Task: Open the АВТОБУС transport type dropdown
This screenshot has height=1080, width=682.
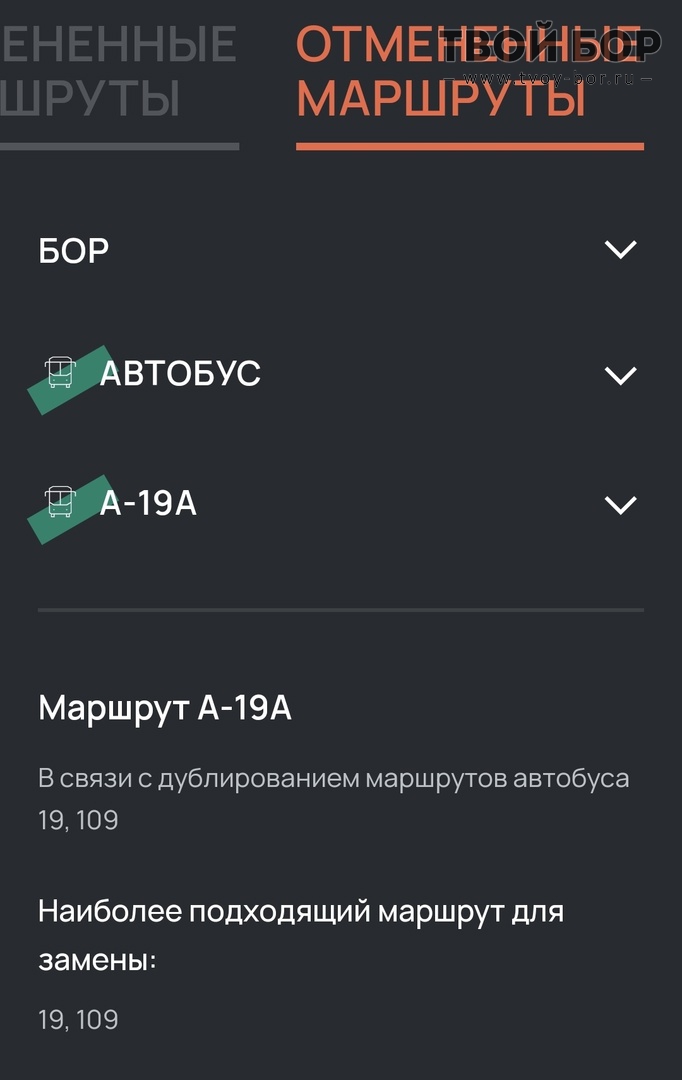Action: coord(340,375)
